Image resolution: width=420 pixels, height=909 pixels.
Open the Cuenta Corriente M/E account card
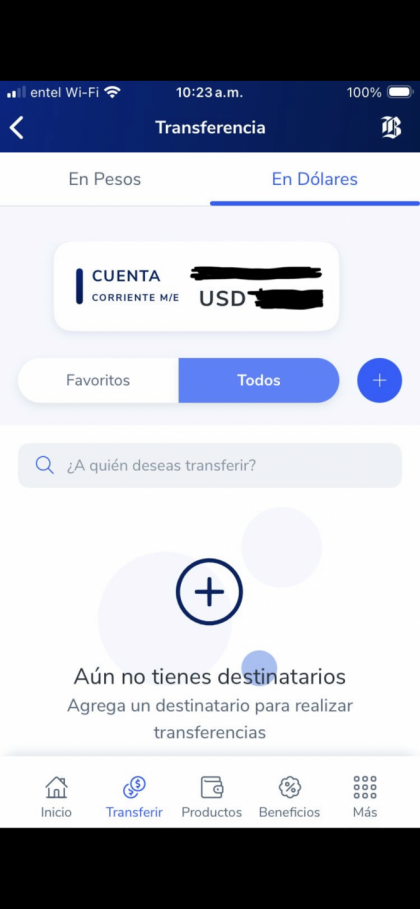196,286
